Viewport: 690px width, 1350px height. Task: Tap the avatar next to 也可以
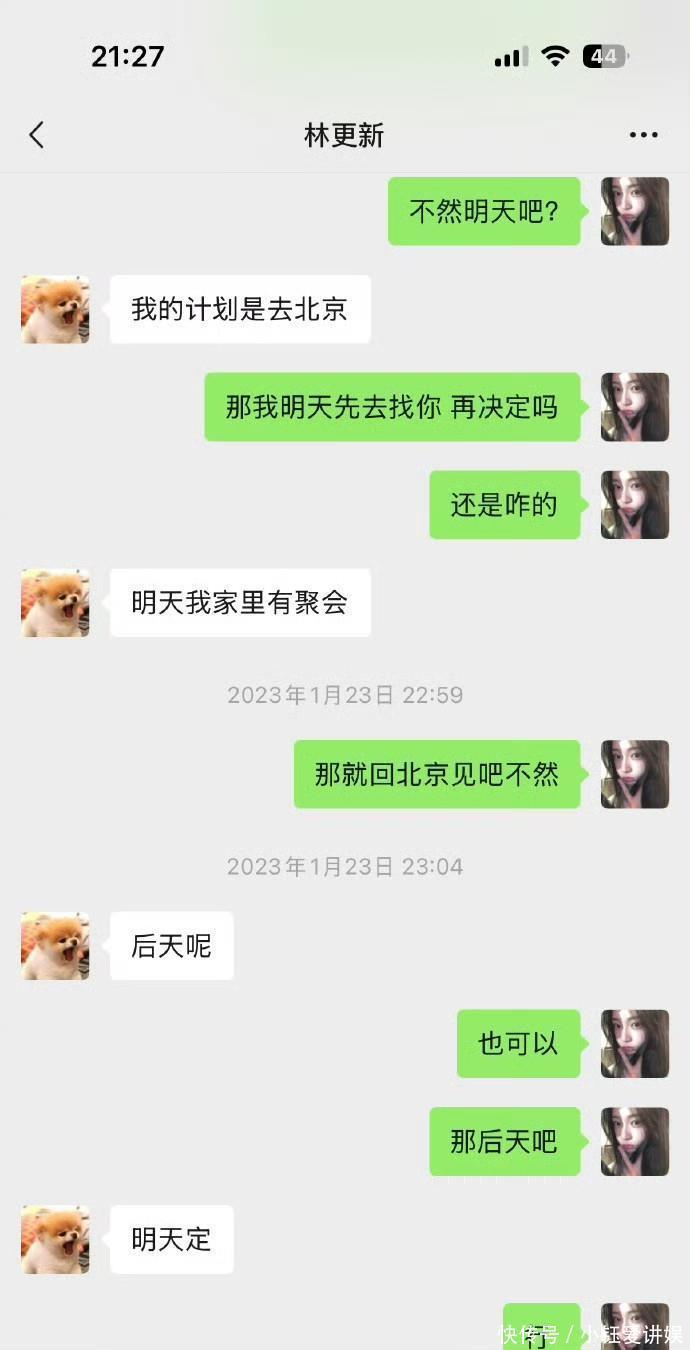(634, 1044)
